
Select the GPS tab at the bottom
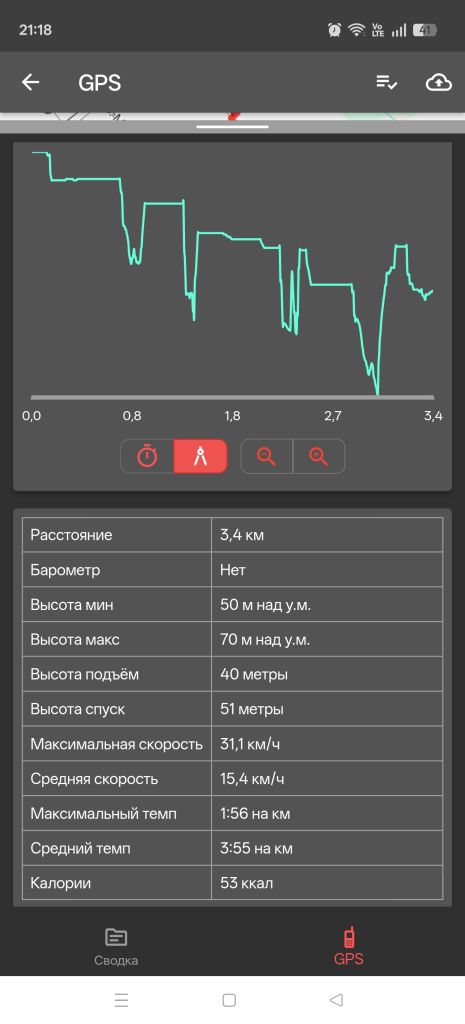pos(349,947)
